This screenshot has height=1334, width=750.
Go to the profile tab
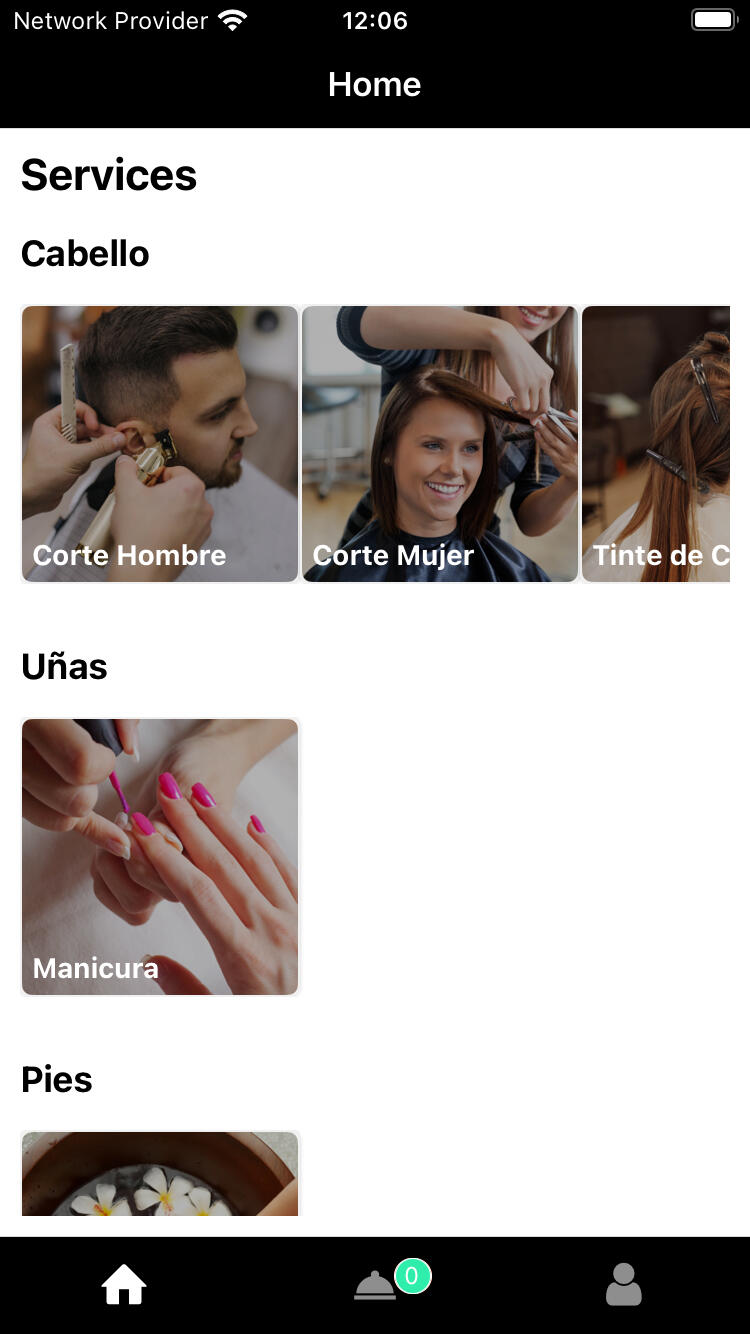[624, 1285]
